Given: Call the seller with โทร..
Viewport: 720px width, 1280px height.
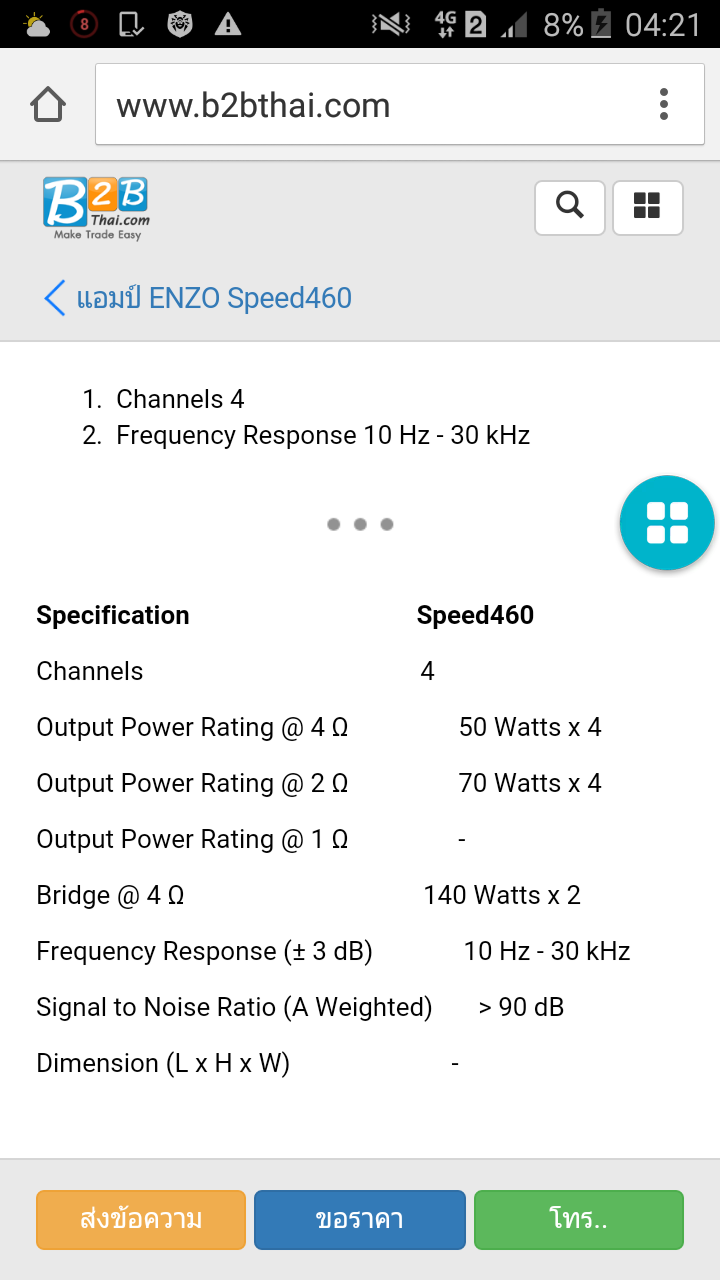Looking at the screenshot, I should pyautogui.click(x=578, y=1219).
